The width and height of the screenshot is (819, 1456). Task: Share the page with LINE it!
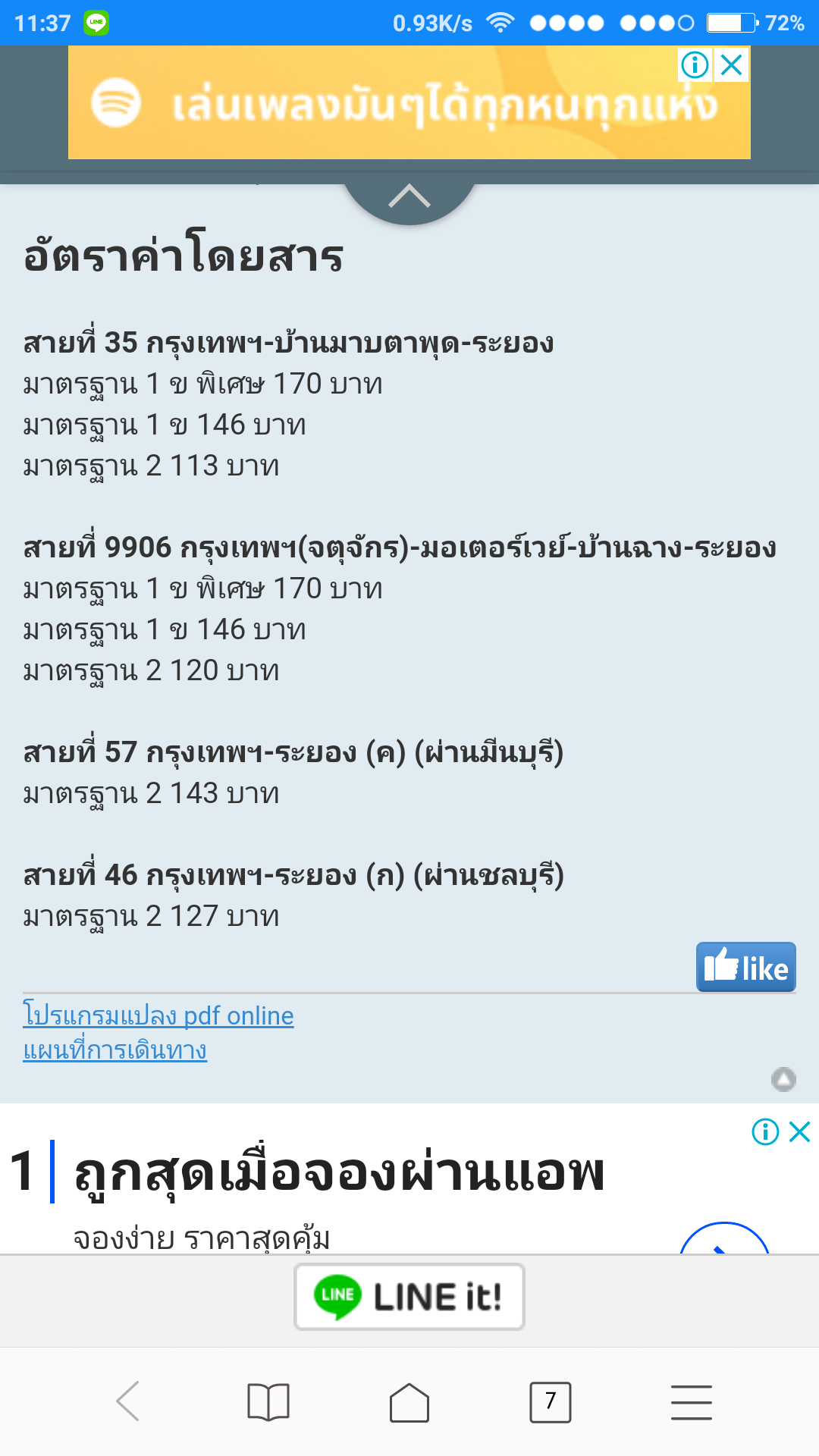(x=409, y=1297)
